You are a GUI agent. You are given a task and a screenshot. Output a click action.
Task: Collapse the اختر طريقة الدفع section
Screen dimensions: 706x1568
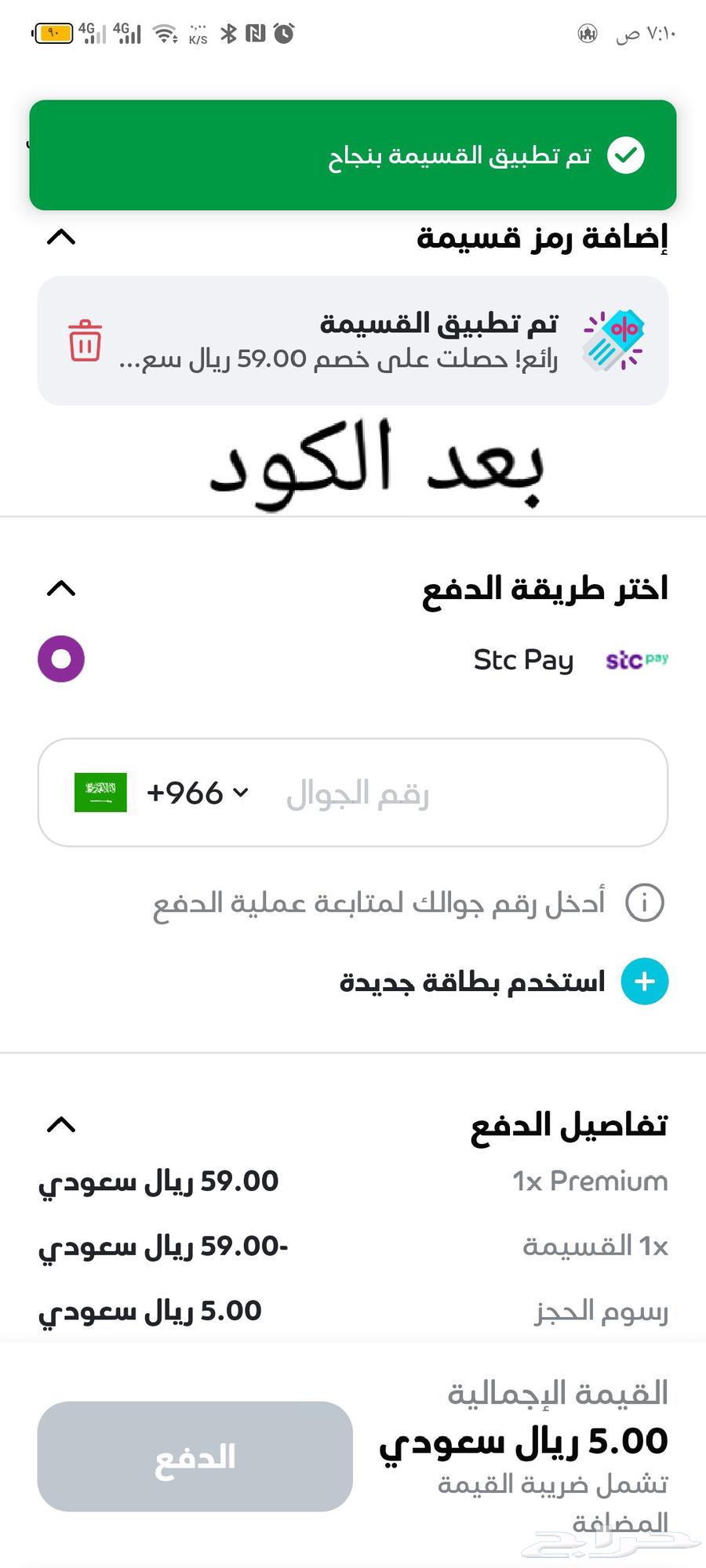[60, 590]
